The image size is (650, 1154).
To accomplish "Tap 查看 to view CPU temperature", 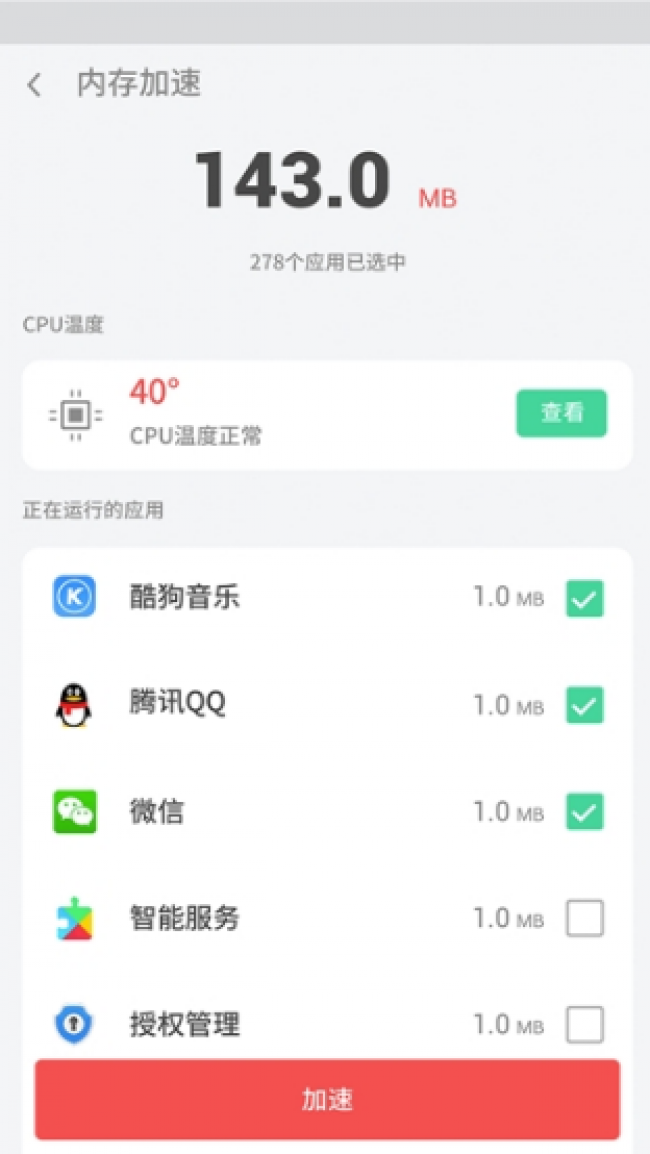I will point(562,414).
